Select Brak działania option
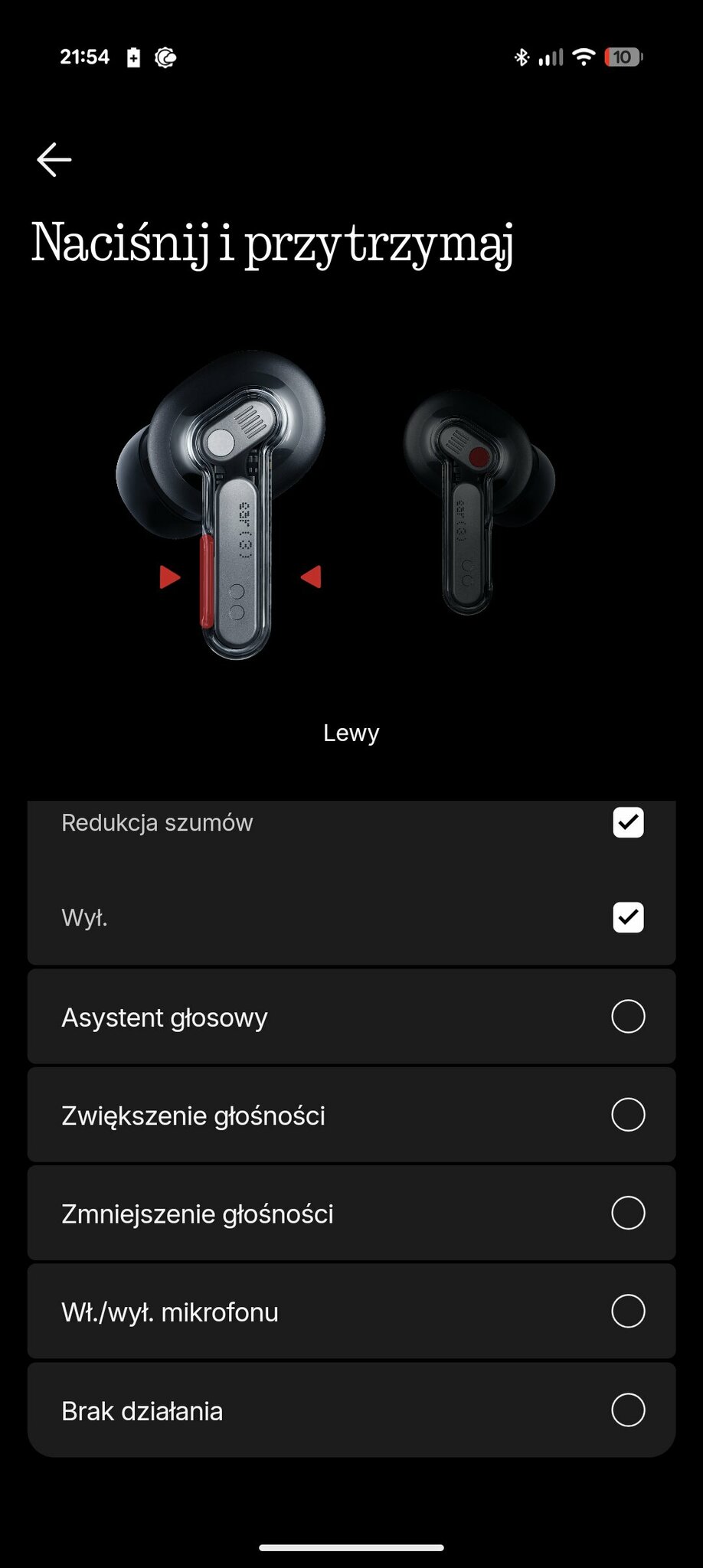Screen dimensions: 703x1568 [628, 1410]
